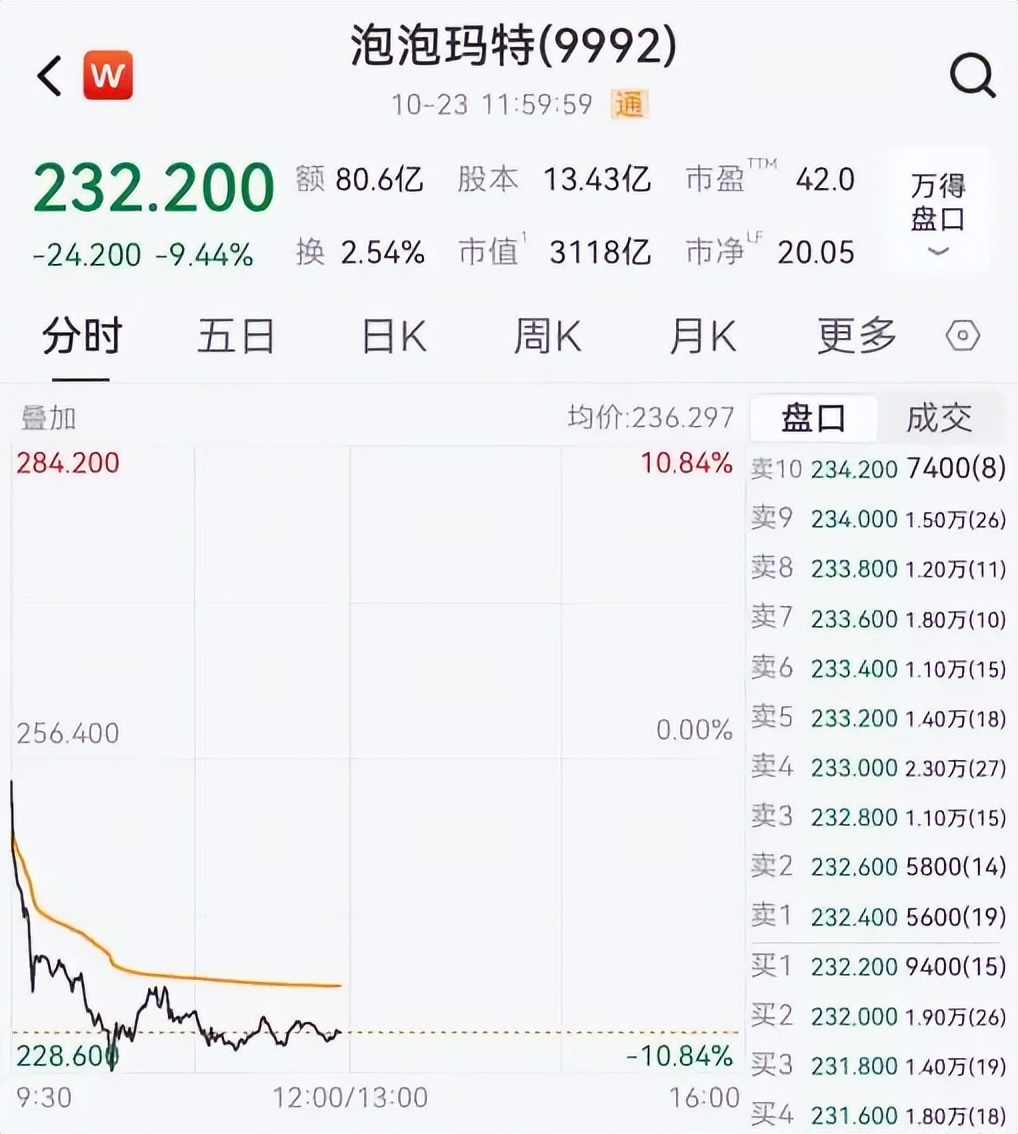The image size is (1018, 1134).
Task: Switch to the 分时 chart tab
Action: 81,337
